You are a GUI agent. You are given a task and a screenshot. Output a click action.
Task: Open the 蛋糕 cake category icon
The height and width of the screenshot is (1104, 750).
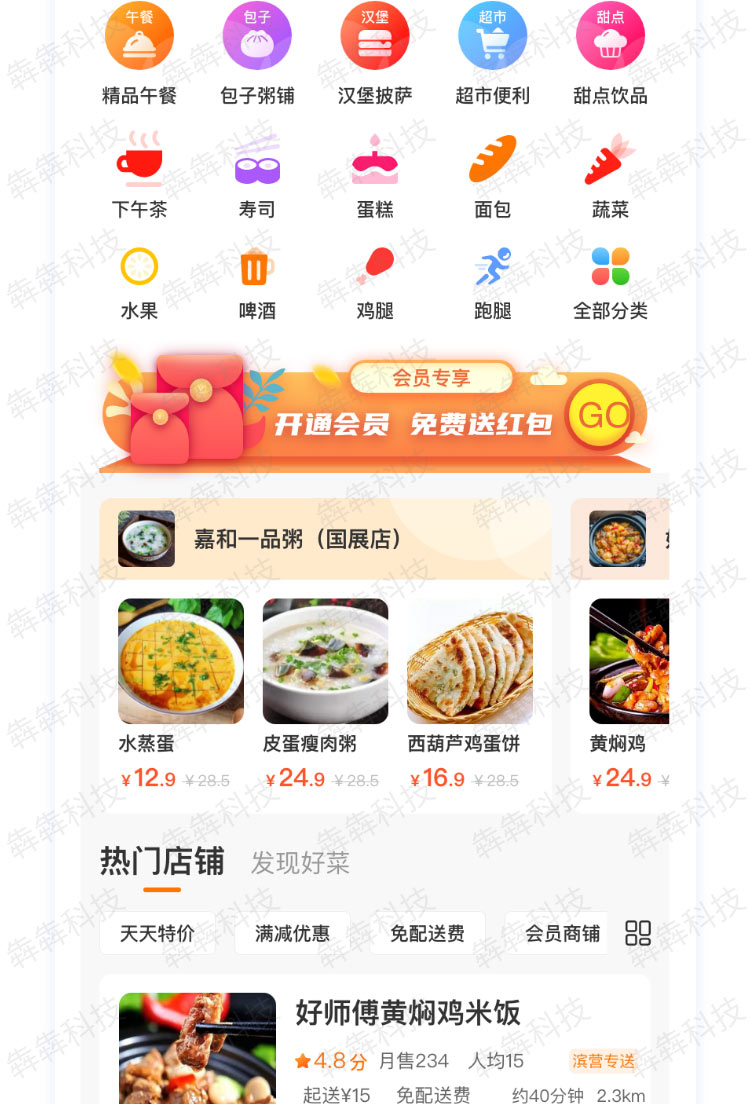click(x=374, y=165)
